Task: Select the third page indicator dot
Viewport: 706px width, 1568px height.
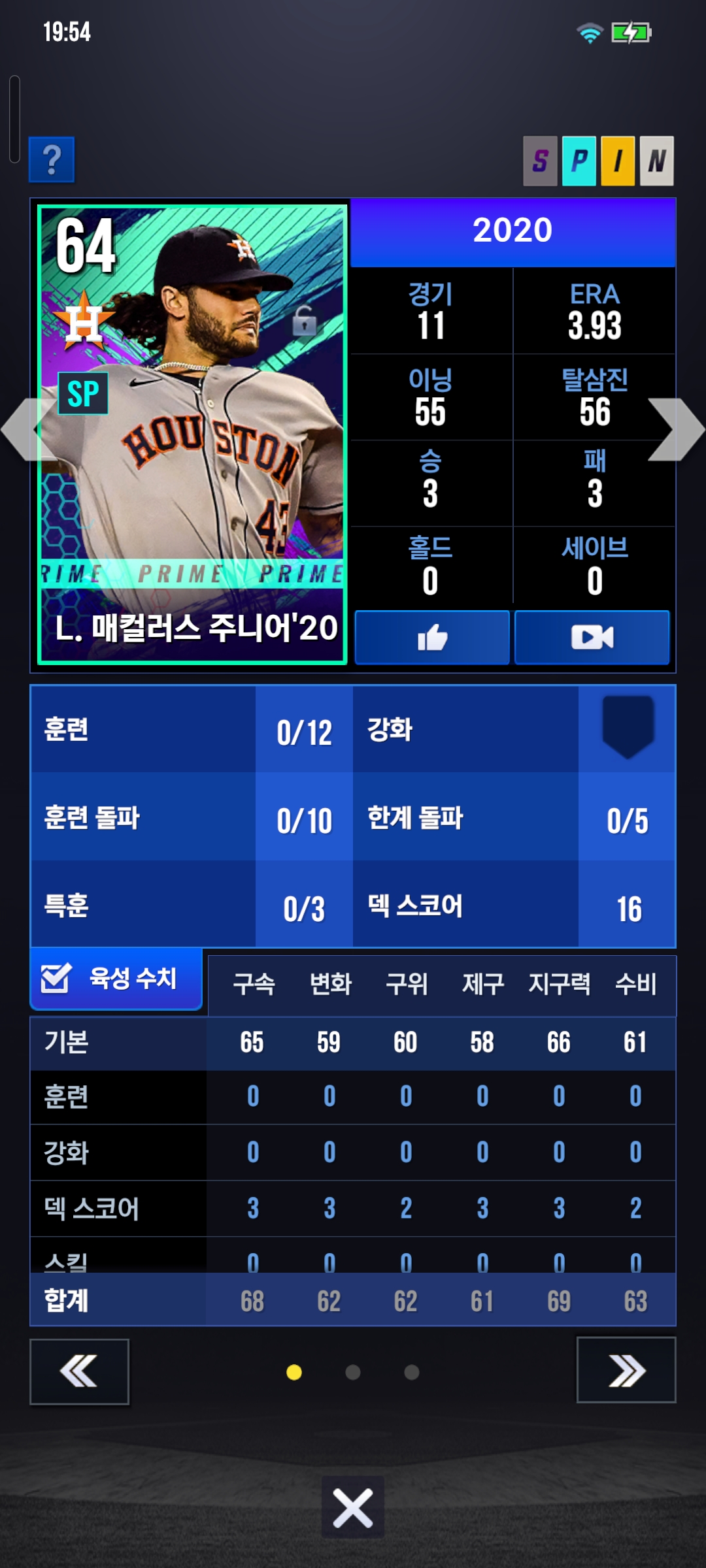Action: pyautogui.click(x=412, y=1373)
